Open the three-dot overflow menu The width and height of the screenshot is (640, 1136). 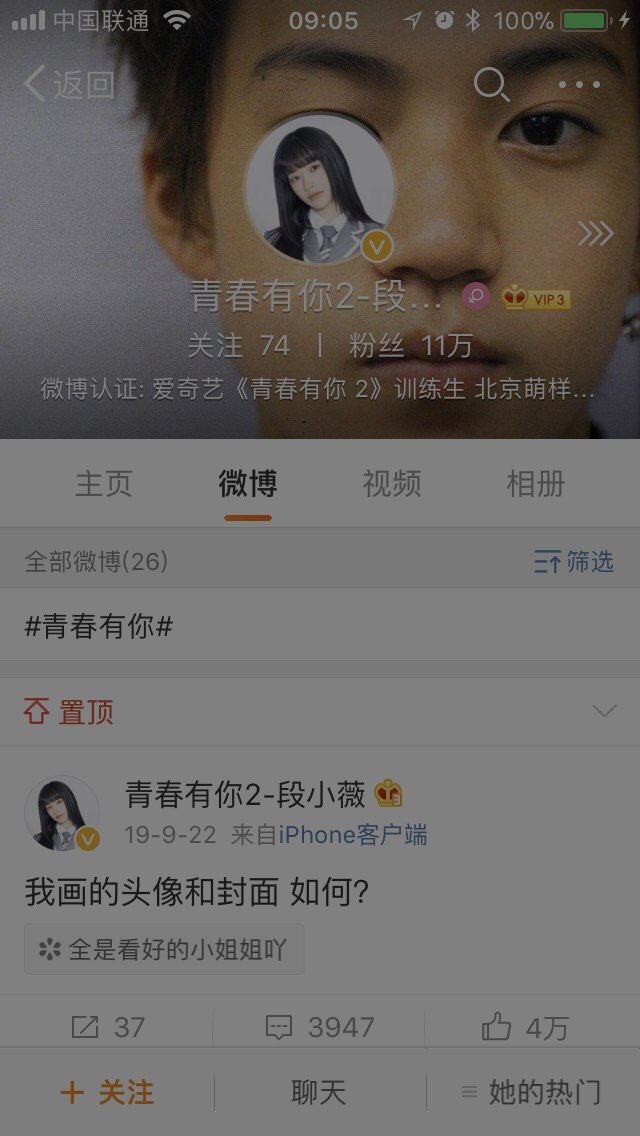click(579, 85)
